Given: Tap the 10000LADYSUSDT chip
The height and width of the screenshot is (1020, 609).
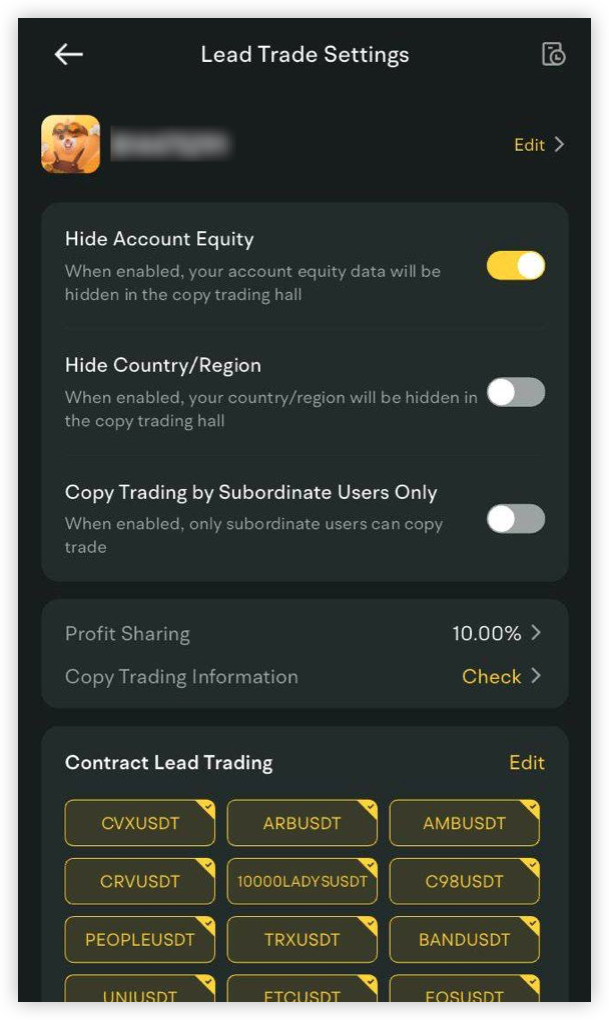Looking at the screenshot, I should click(302, 881).
